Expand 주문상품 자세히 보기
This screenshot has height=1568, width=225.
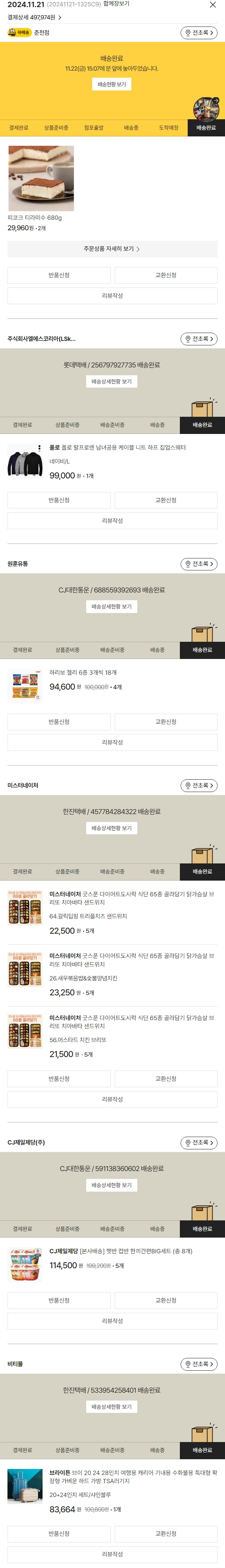(112, 249)
